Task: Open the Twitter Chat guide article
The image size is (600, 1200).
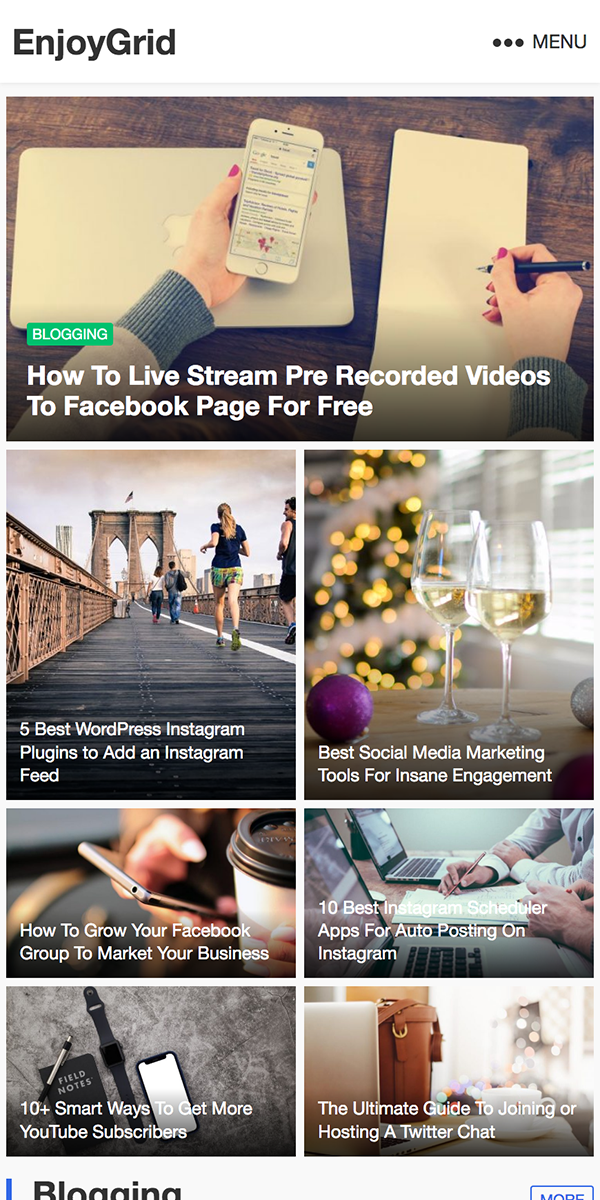Action: pyautogui.click(x=446, y=1120)
